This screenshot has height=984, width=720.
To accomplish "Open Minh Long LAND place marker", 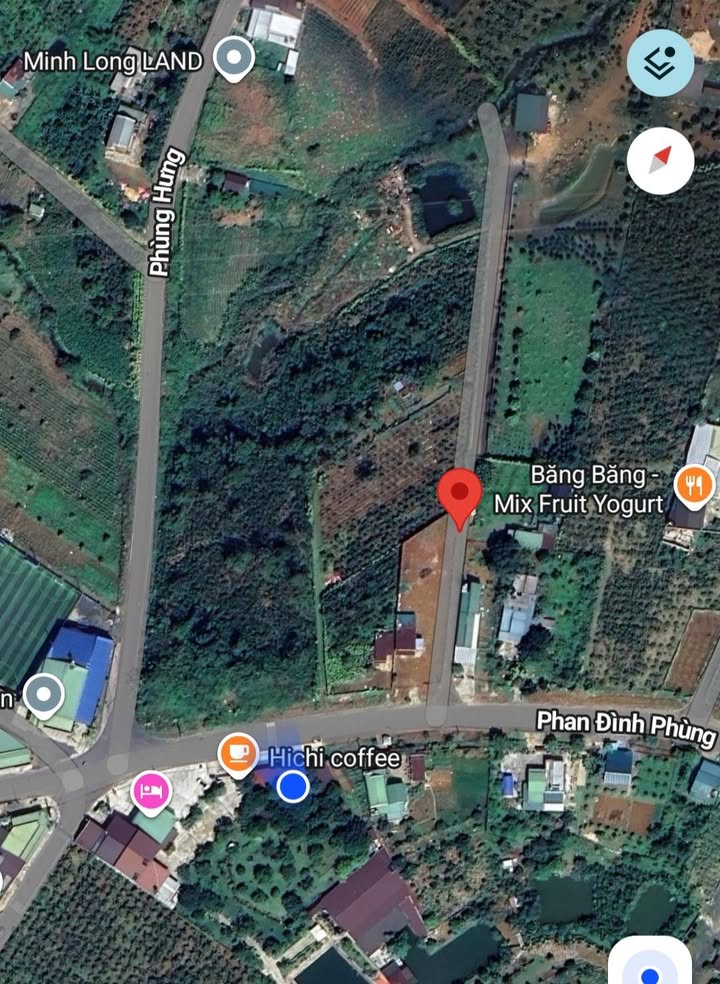I will pos(234,59).
